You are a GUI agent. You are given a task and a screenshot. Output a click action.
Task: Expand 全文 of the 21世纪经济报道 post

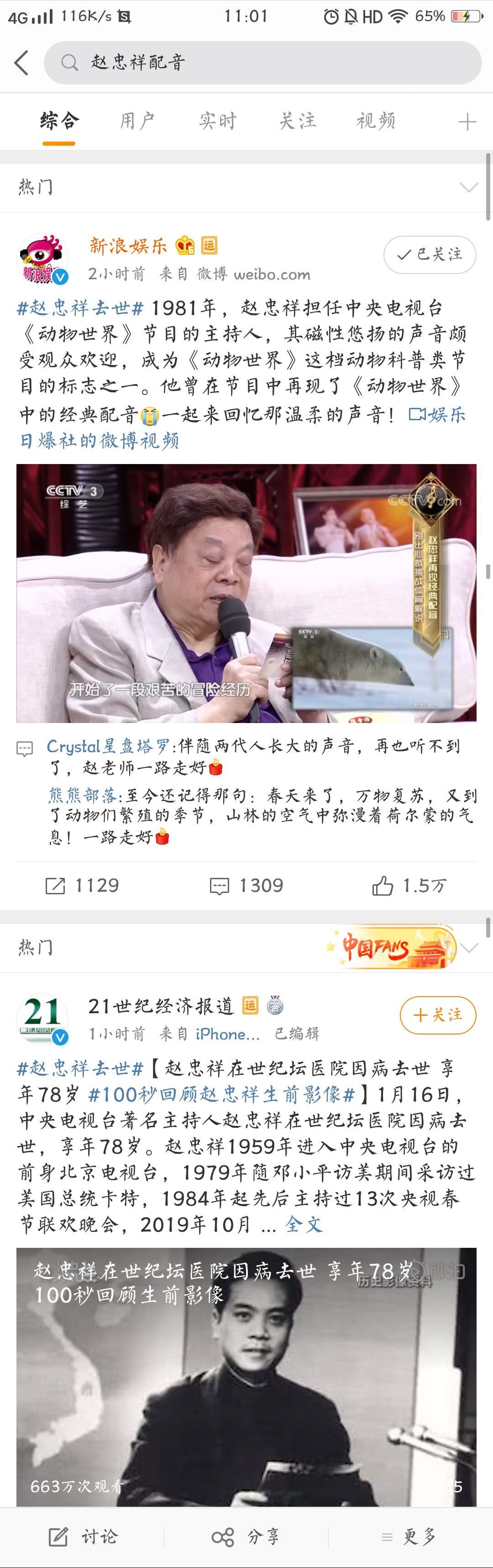[x=304, y=1225]
